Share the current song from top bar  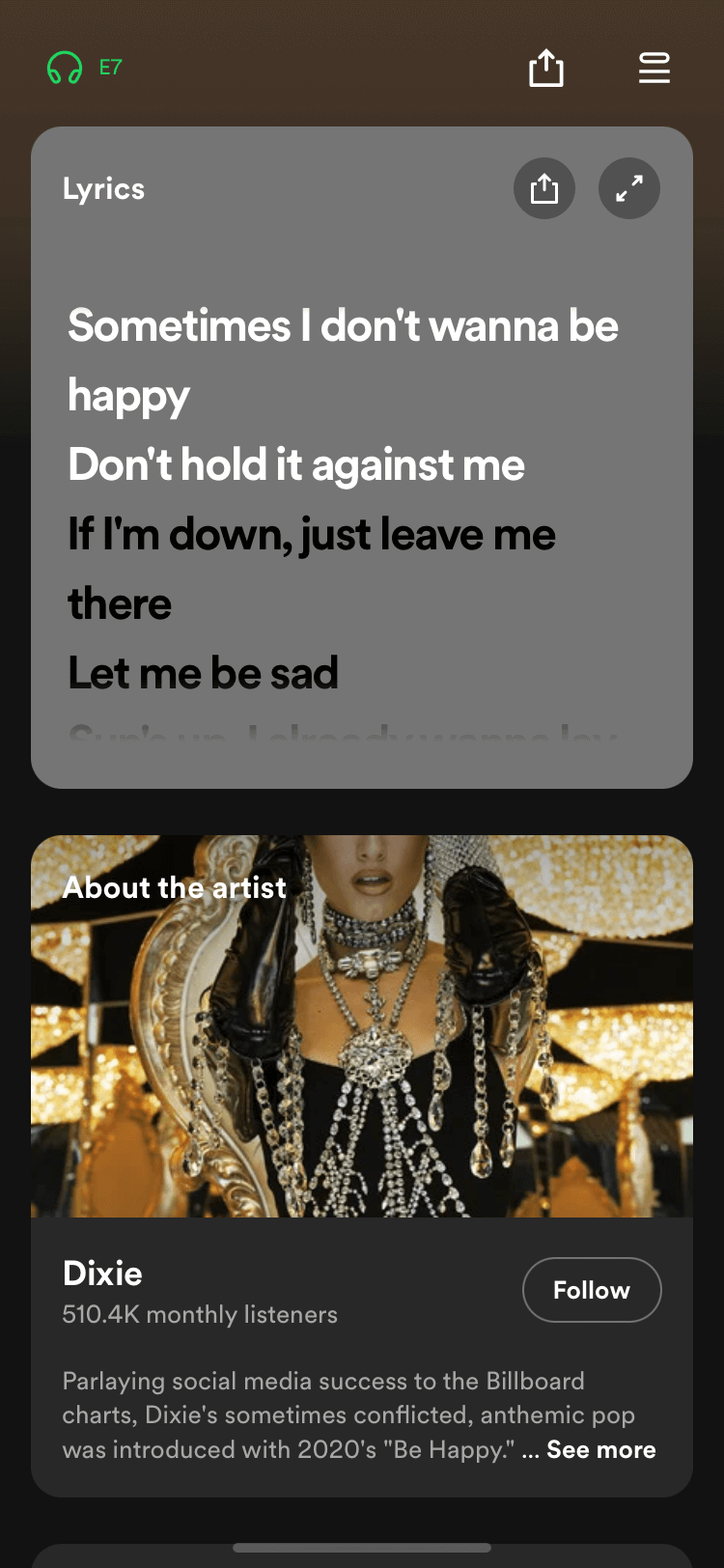(546, 68)
